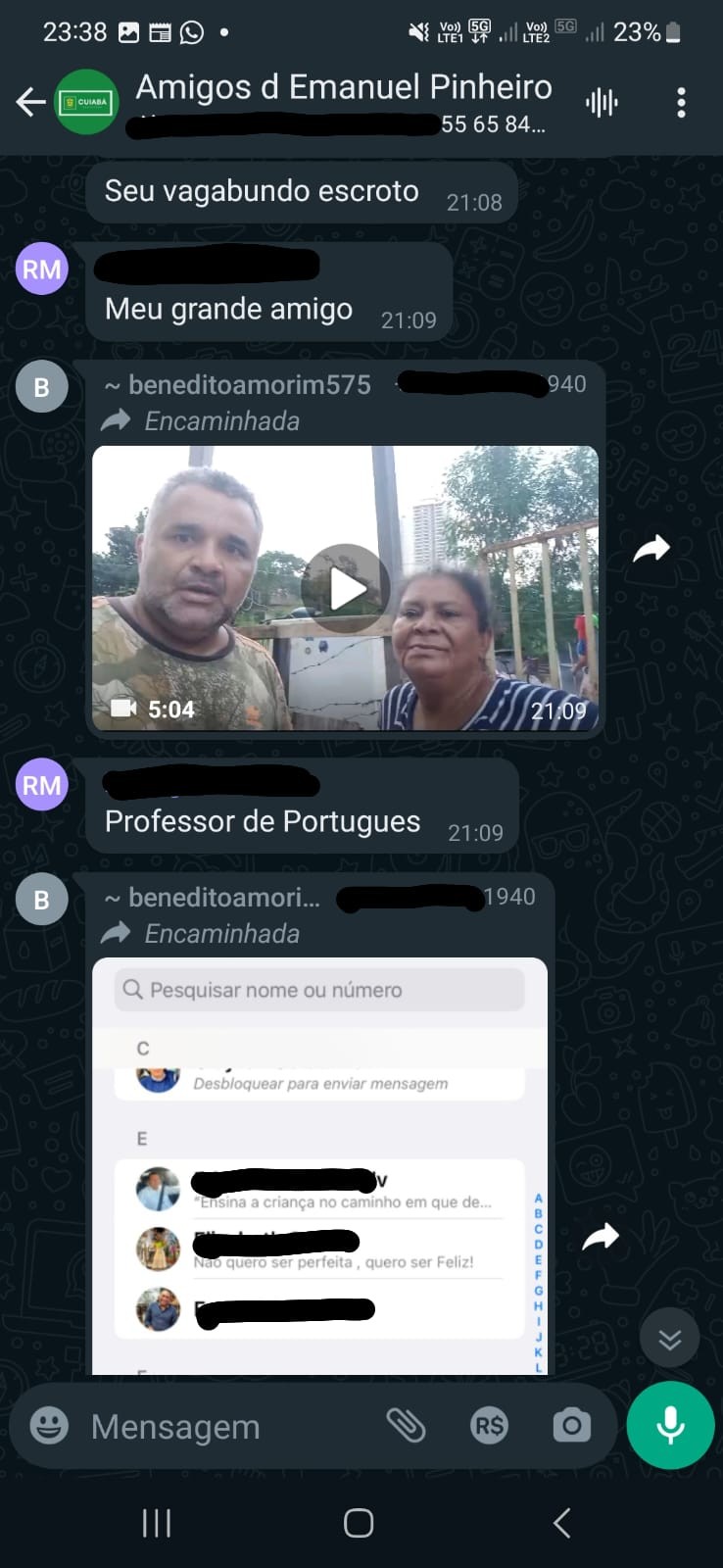Image resolution: width=723 pixels, height=1568 pixels.
Task: Forward the contact list screenshot image
Action: pos(601,1238)
